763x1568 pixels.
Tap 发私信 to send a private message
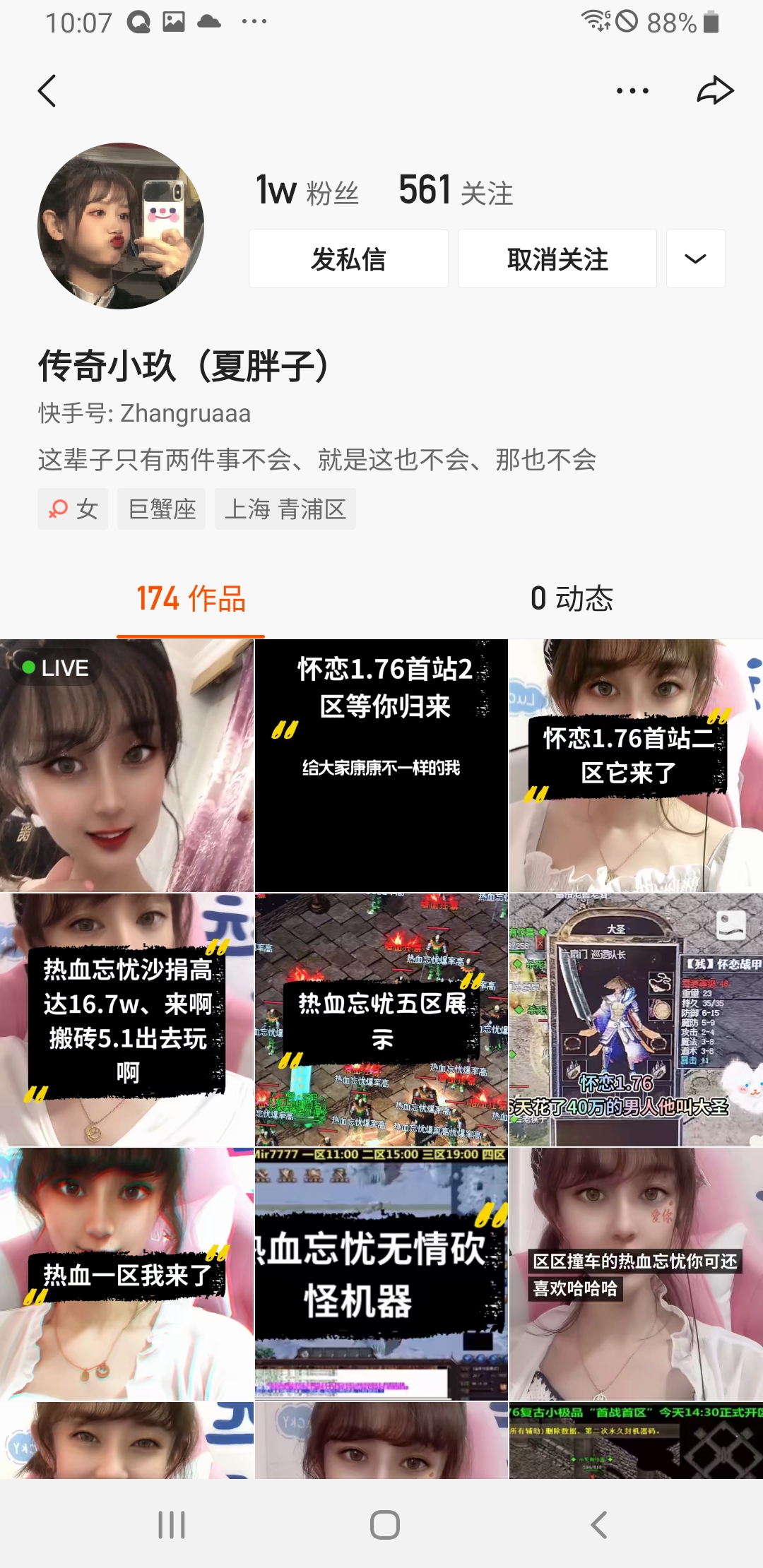348,259
